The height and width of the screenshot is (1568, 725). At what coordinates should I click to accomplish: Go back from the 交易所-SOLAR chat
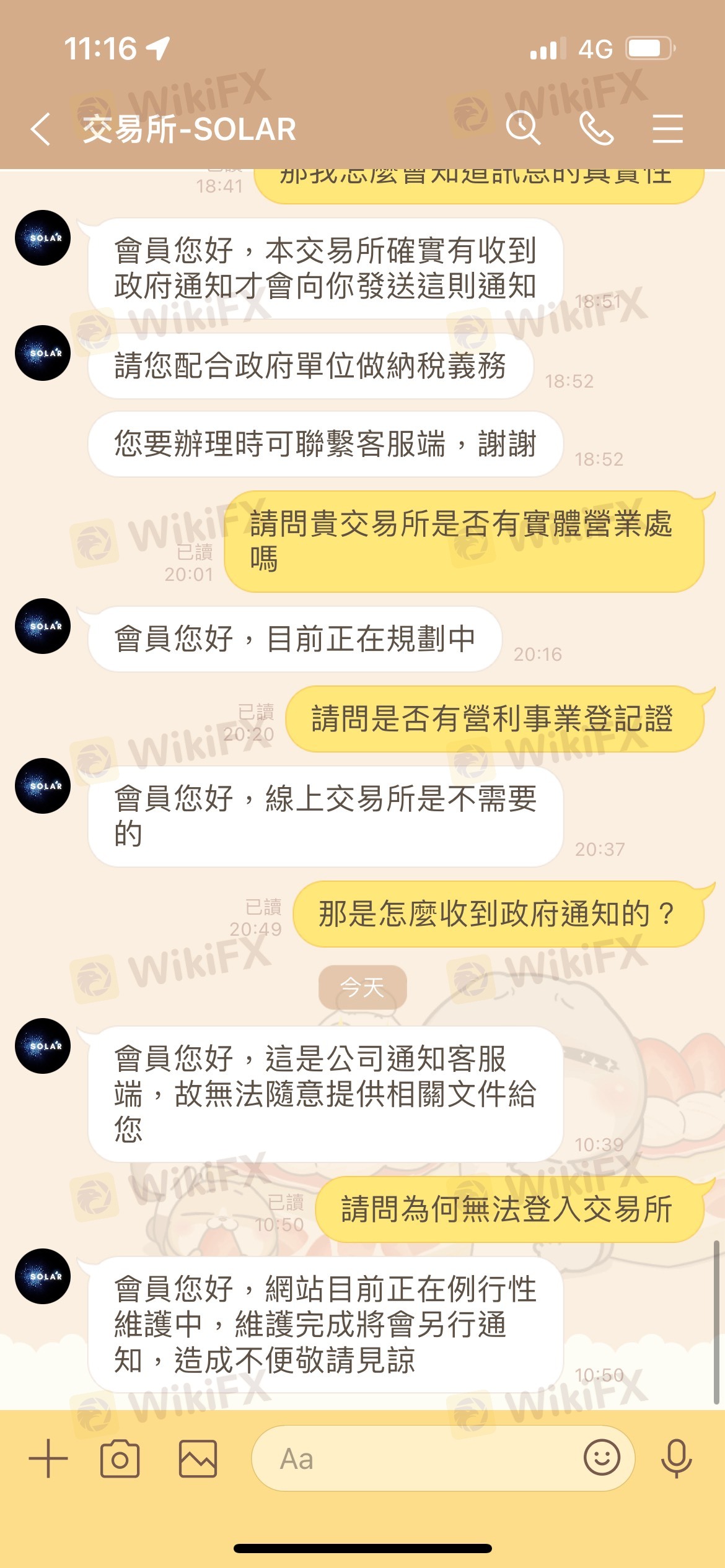click(41, 129)
